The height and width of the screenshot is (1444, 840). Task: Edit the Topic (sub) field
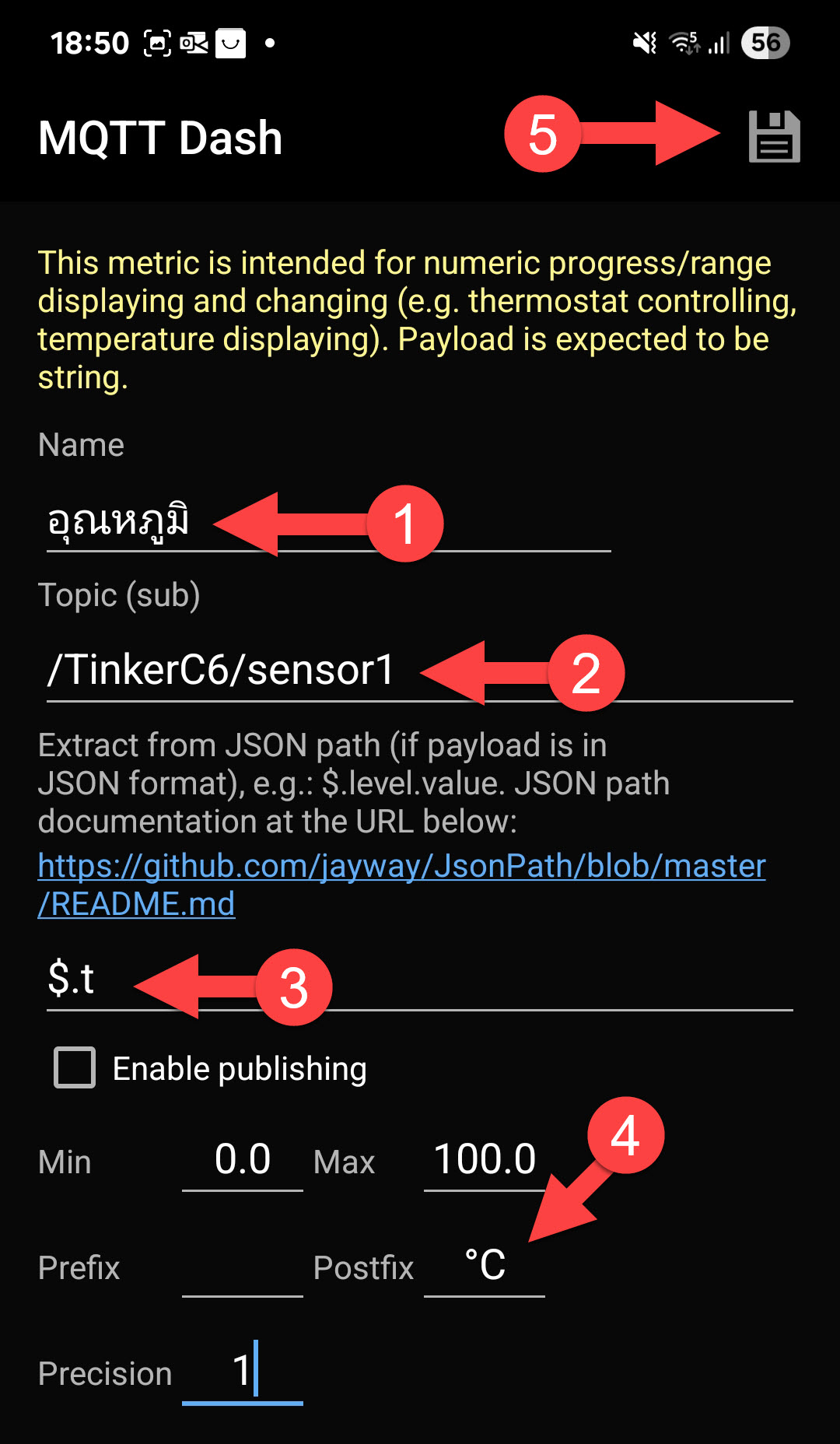pos(420,670)
